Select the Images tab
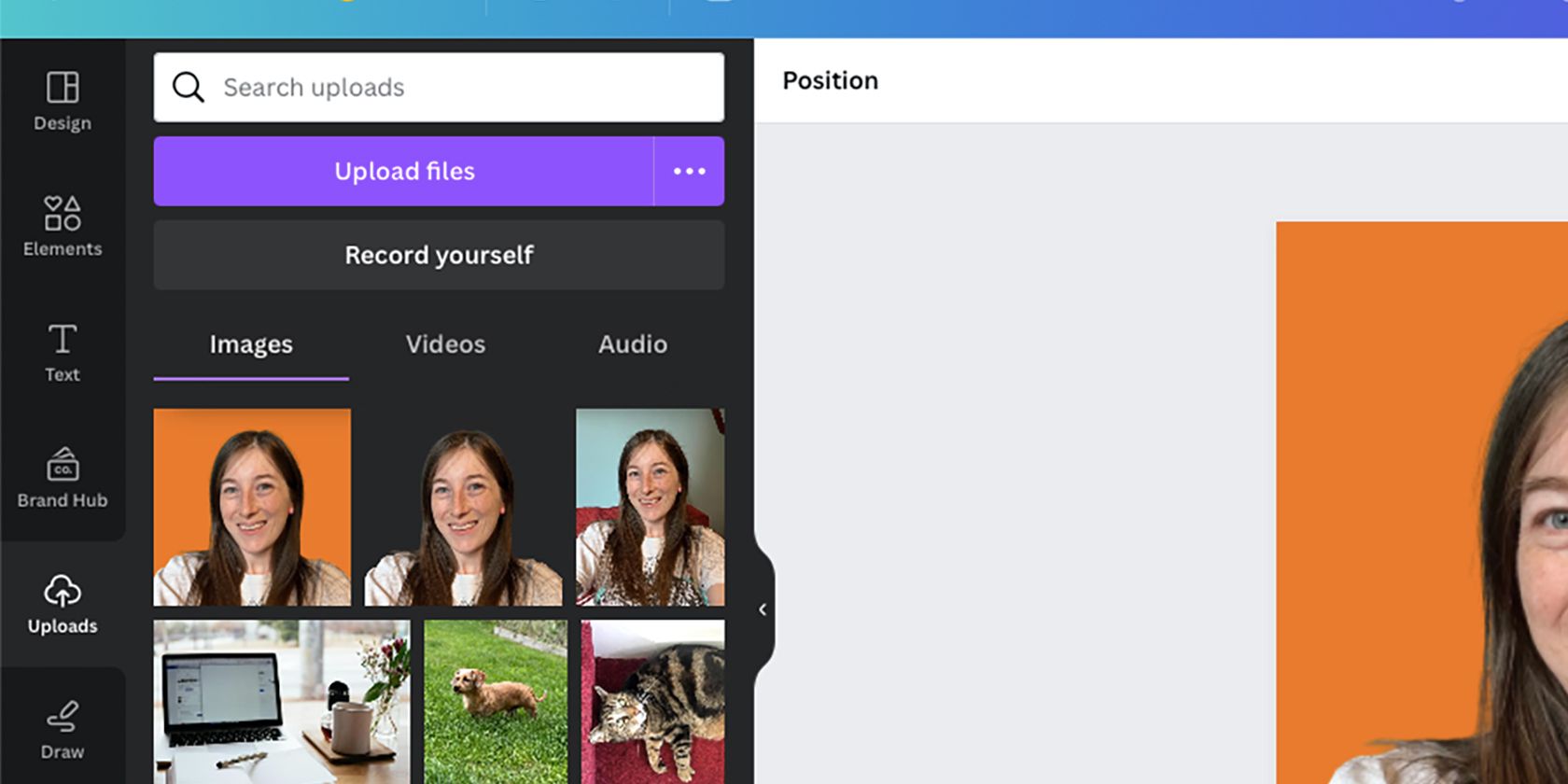The image size is (1568, 784). pyautogui.click(x=251, y=344)
